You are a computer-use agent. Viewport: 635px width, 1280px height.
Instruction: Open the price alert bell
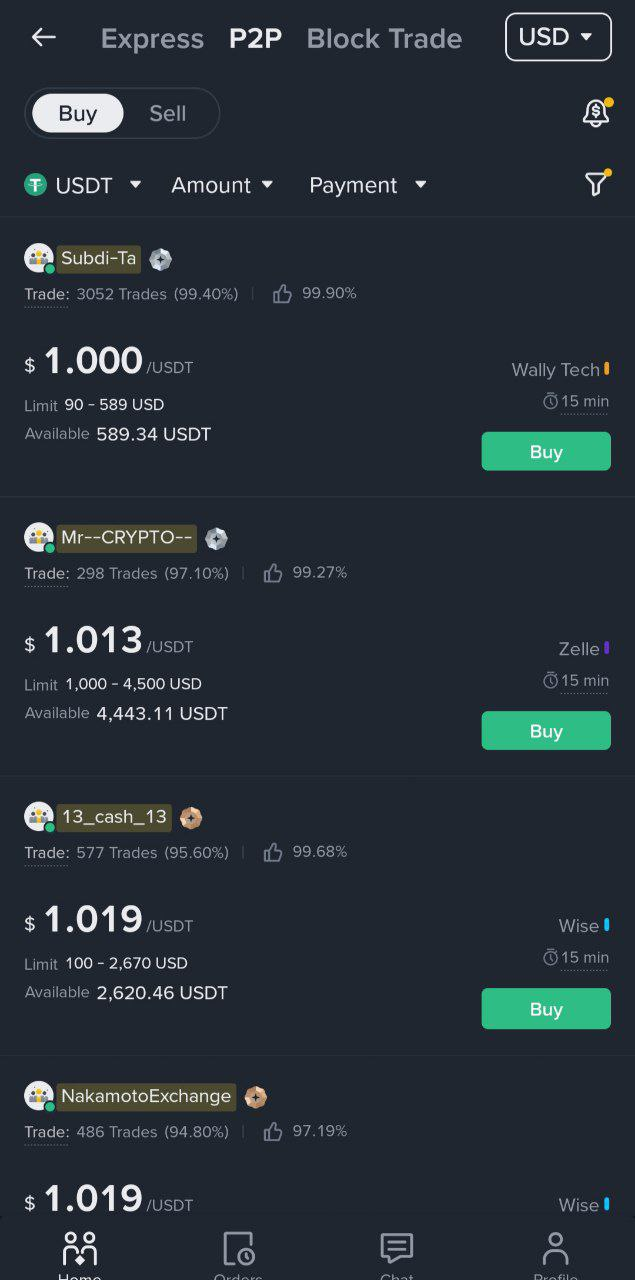(x=596, y=113)
